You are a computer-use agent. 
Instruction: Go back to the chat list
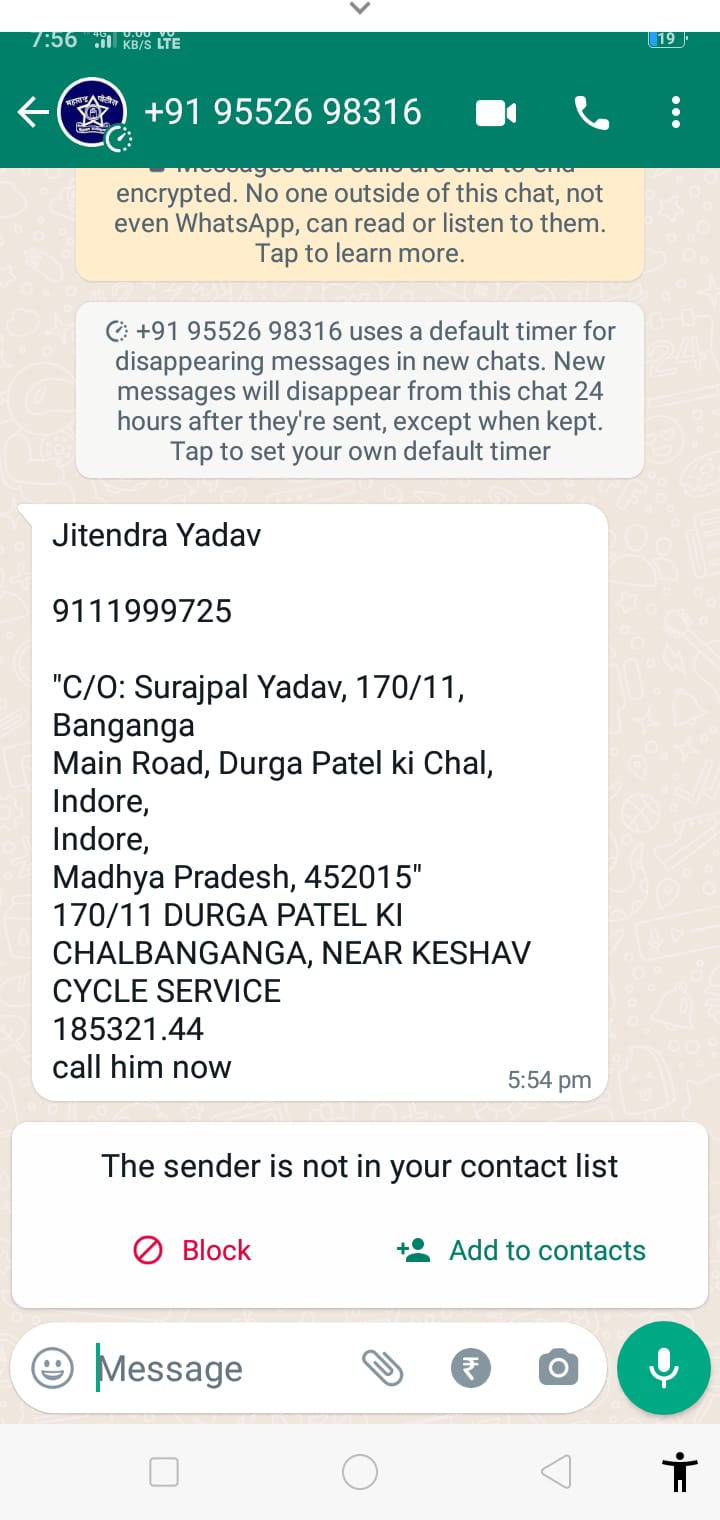click(x=33, y=112)
